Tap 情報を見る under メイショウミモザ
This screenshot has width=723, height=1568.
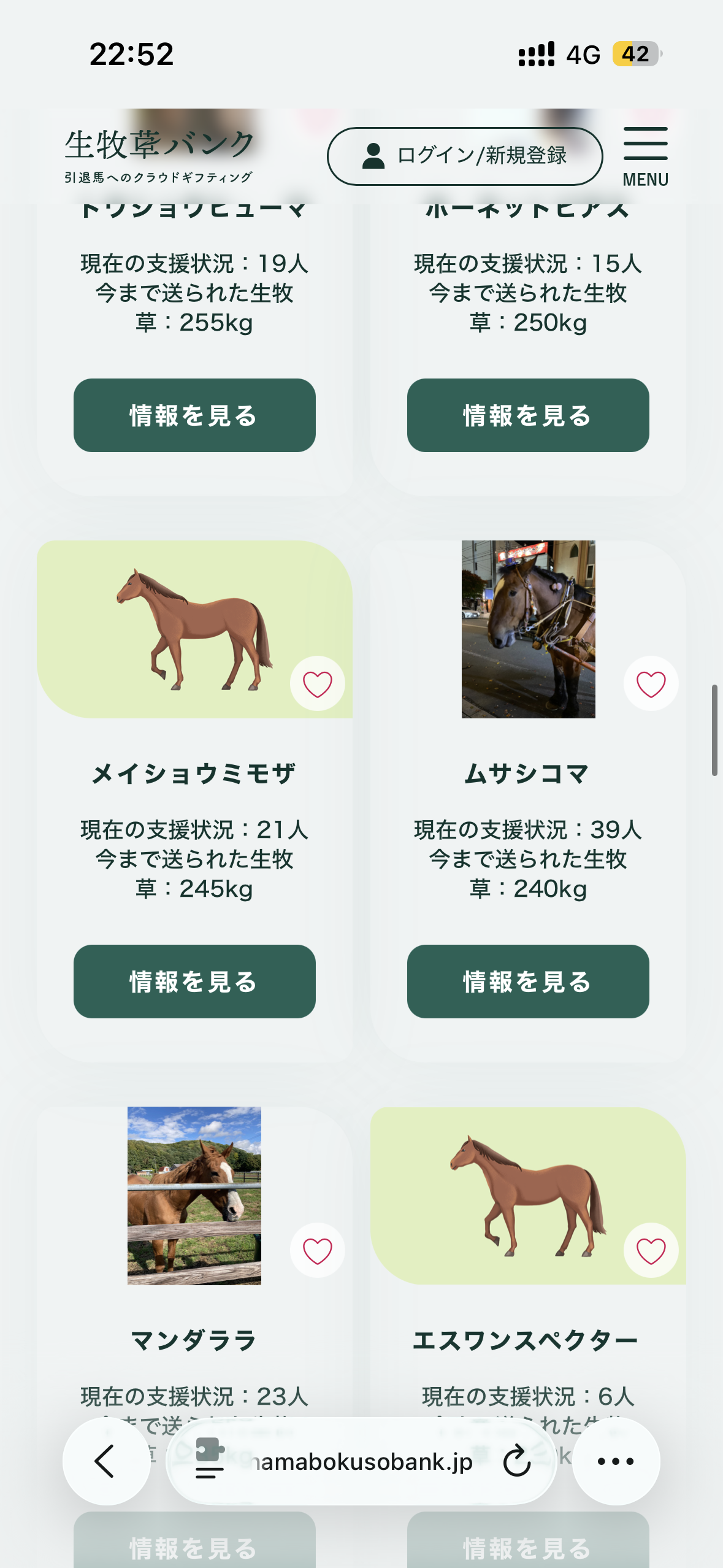point(194,982)
